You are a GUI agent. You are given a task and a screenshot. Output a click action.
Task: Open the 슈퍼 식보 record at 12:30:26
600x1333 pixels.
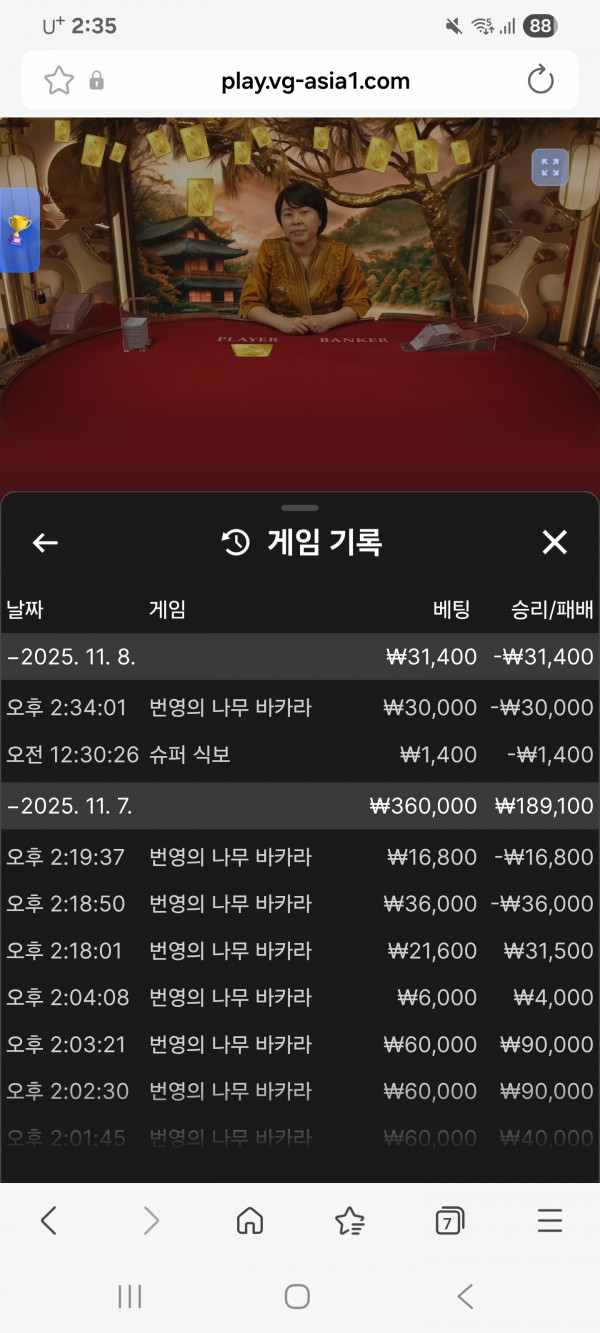point(300,755)
